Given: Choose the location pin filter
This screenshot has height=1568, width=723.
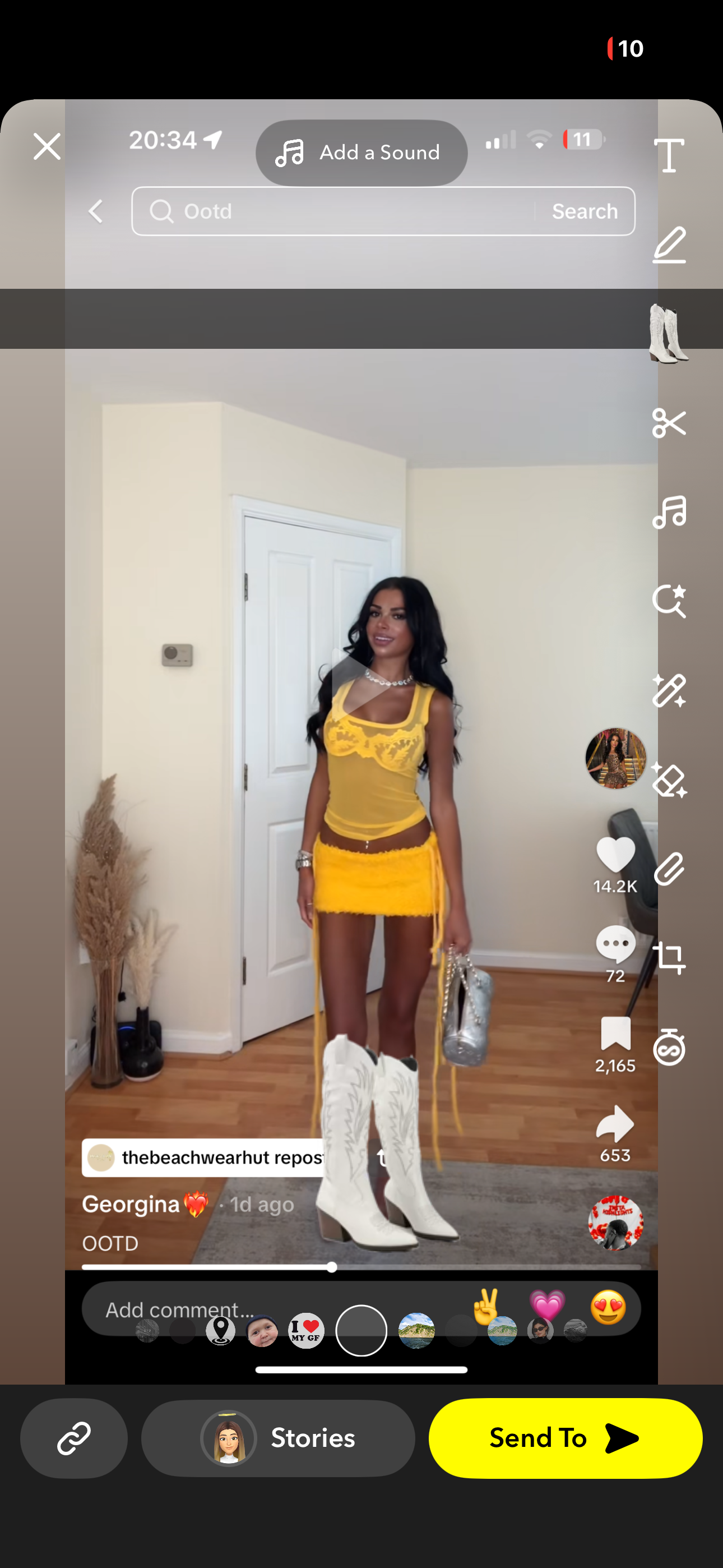Looking at the screenshot, I should point(220,1331).
